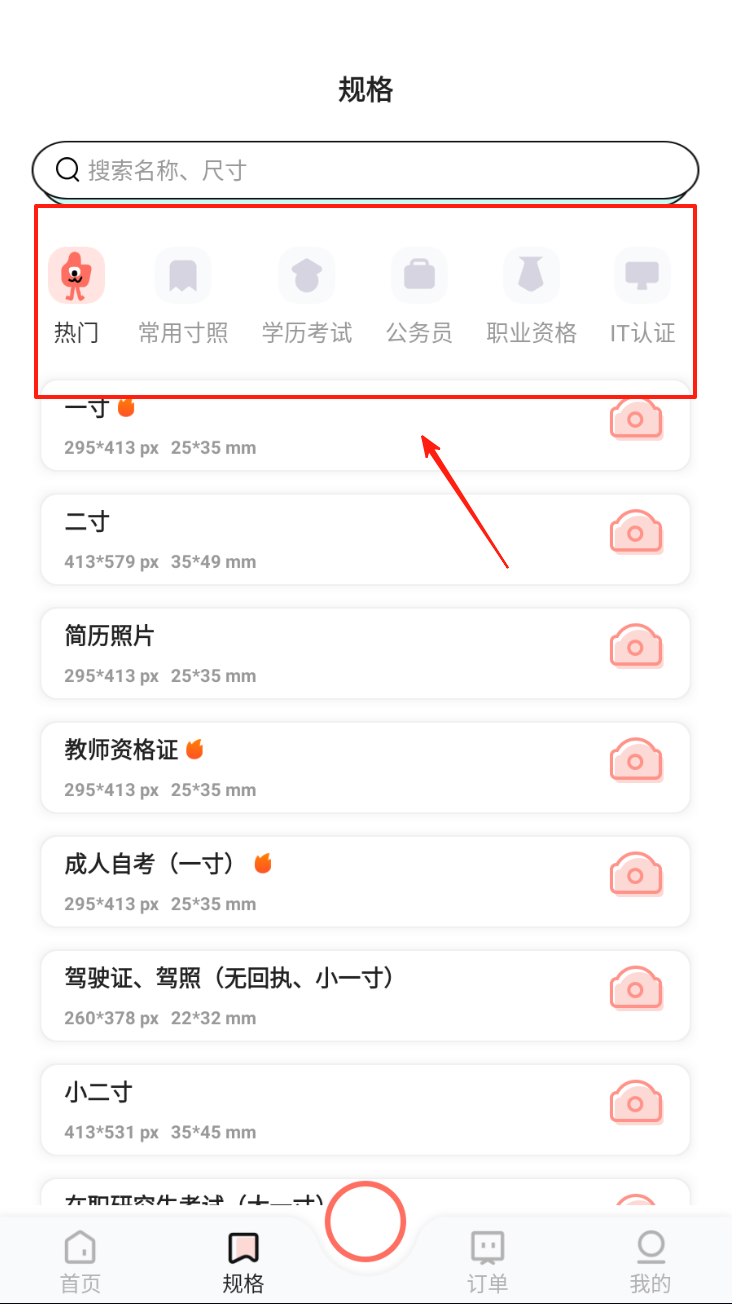Open the 订单 tab
732x1304 pixels.
487,1262
